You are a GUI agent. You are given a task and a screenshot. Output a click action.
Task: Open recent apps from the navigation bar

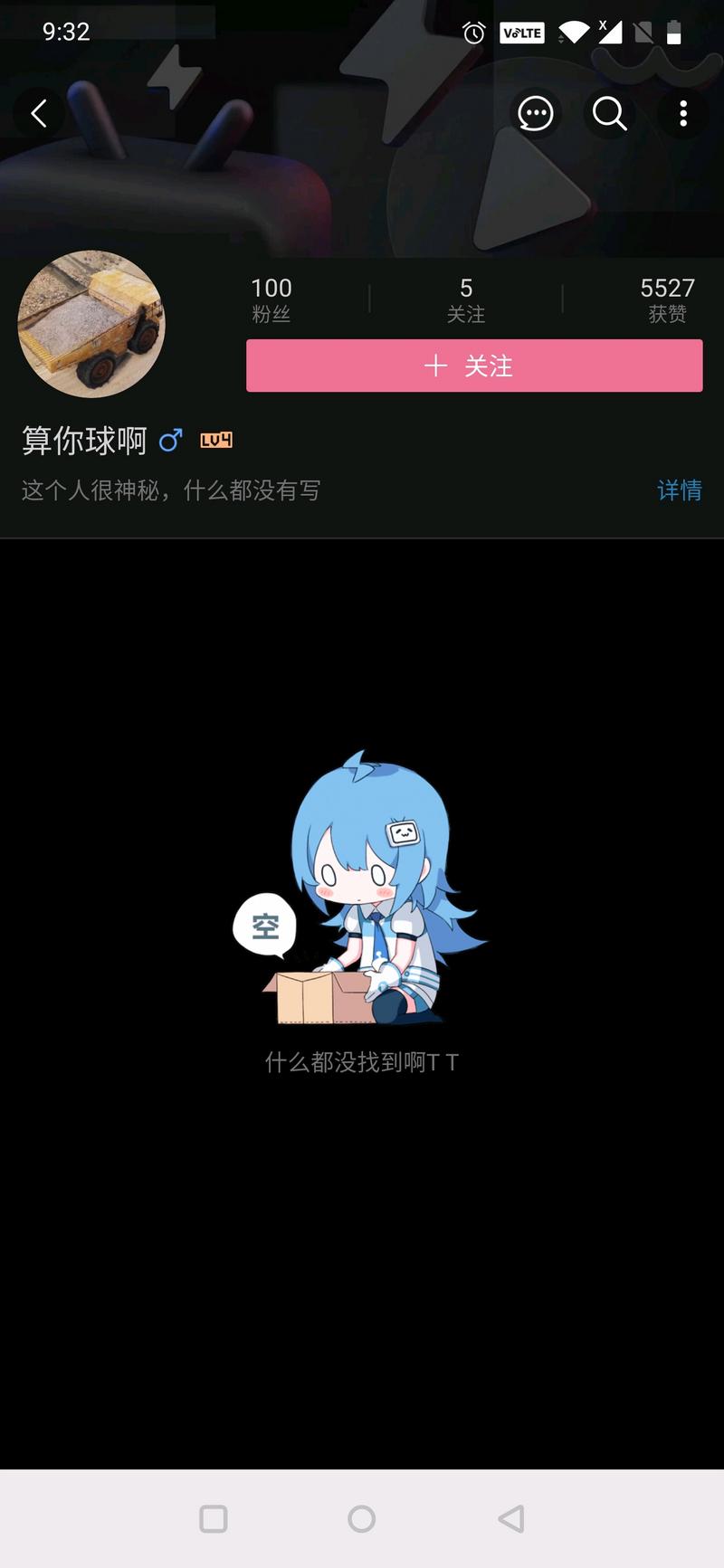tap(214, 1518)
